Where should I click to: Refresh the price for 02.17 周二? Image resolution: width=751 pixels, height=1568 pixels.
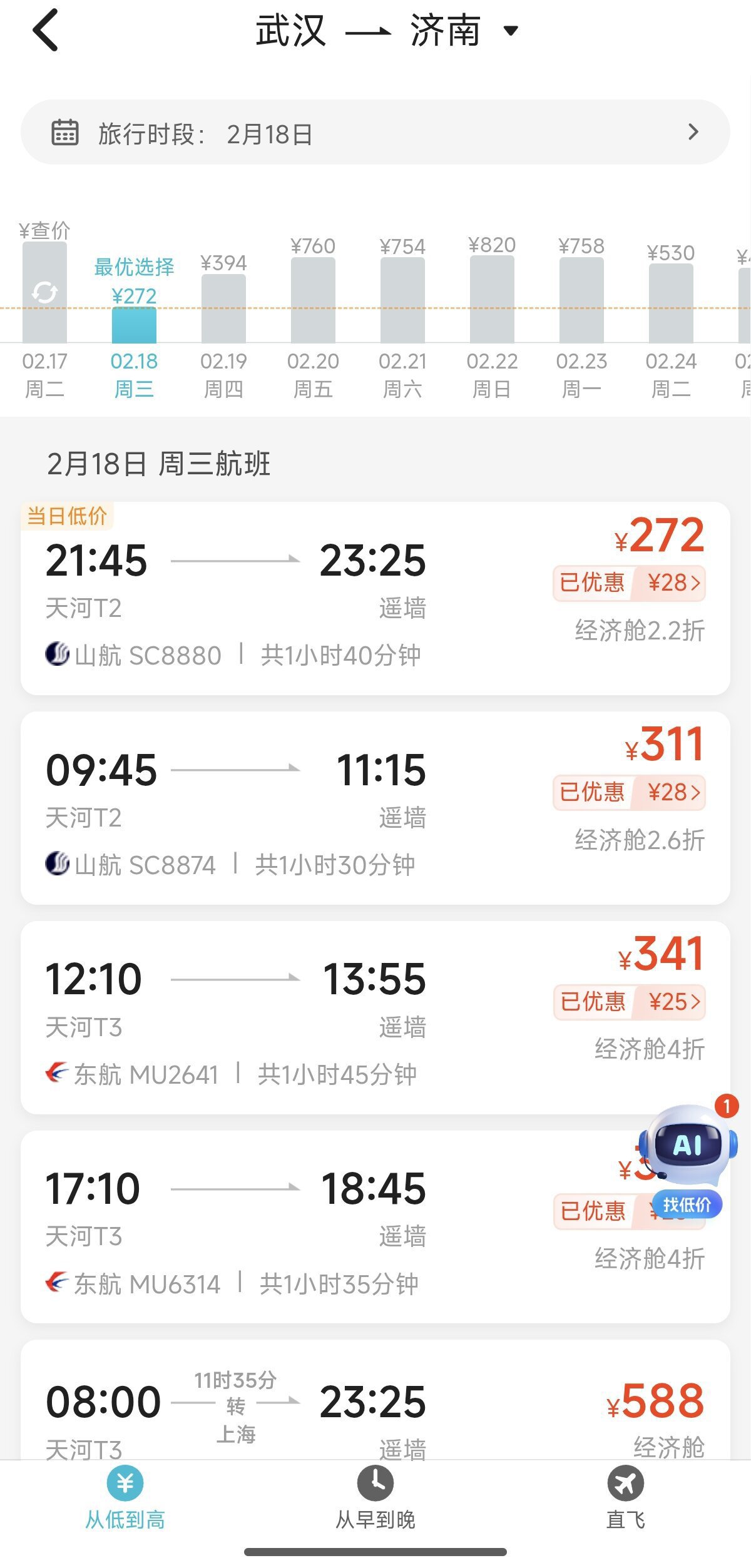tap(44, 292)
